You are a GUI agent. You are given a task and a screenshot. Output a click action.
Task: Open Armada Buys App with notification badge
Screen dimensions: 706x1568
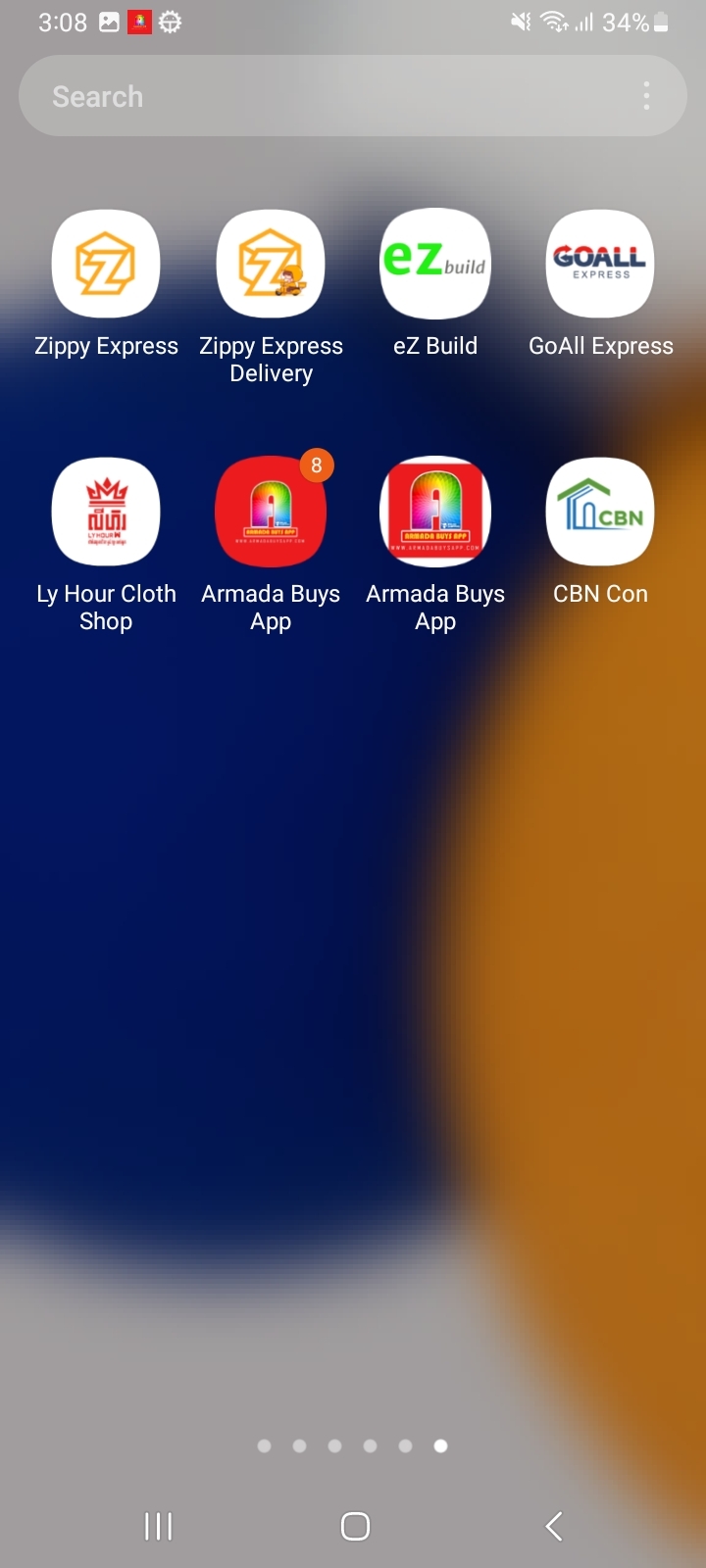tap(271, 513)
